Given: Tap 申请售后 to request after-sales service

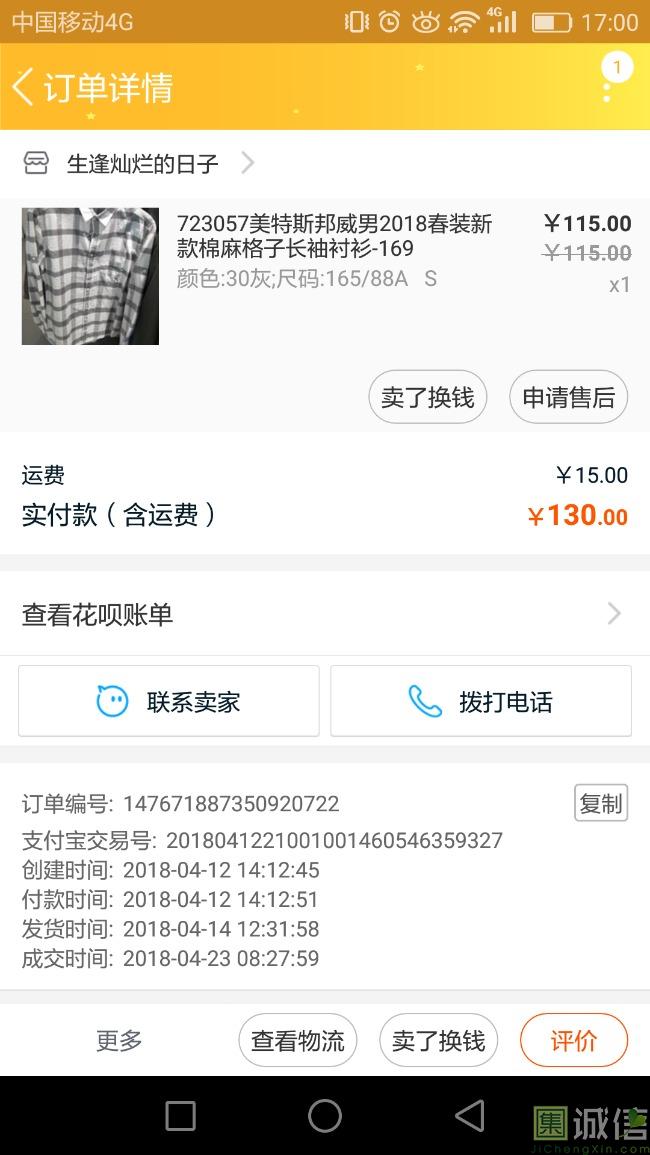Looking at the screenshot, I should click(568, 397).
